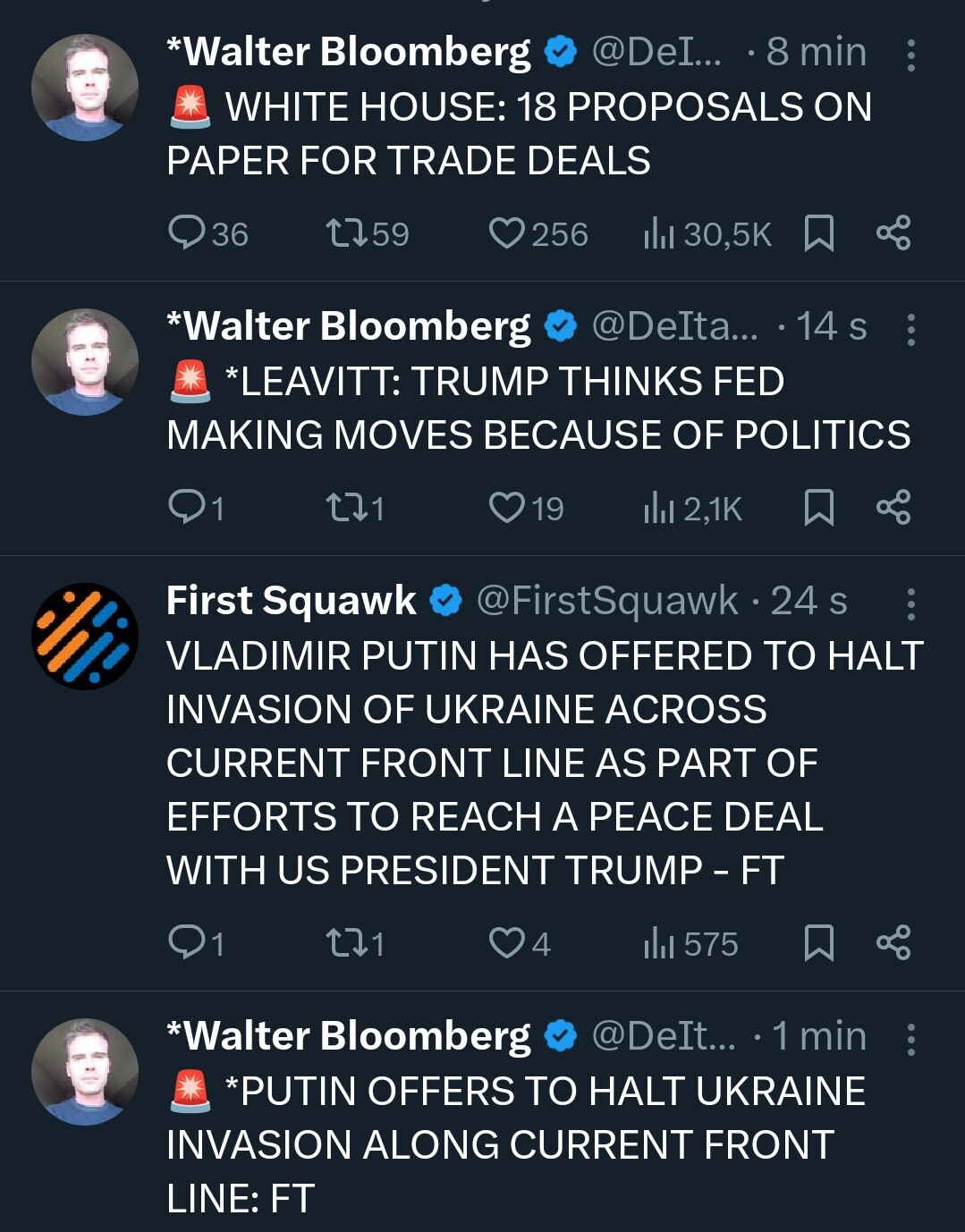Like the Leavitt Trump Fed tweet

(507, 508)
